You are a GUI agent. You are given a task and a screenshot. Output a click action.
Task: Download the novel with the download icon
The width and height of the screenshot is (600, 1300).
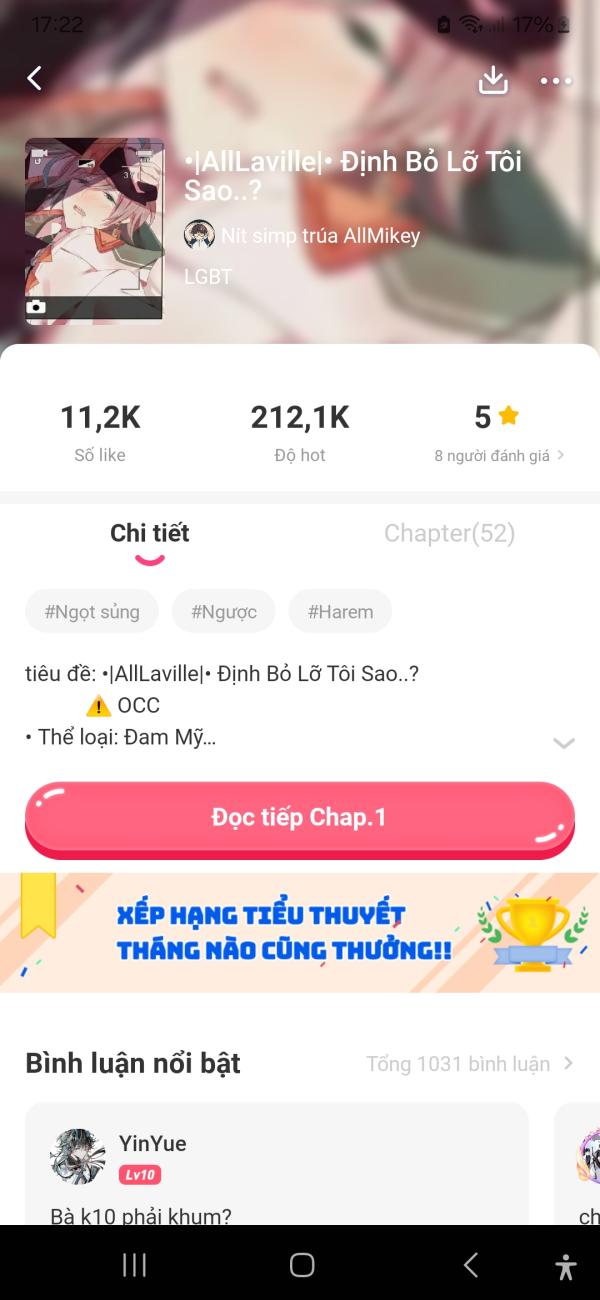493,80
